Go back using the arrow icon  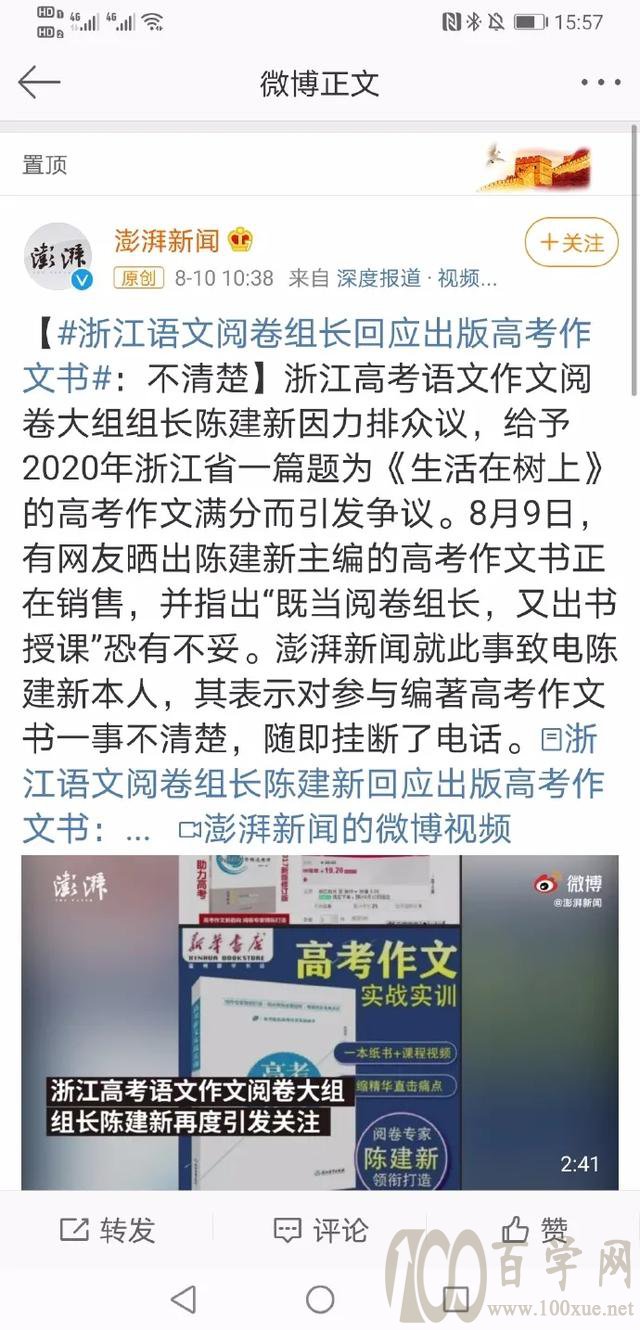click(39, 82)
